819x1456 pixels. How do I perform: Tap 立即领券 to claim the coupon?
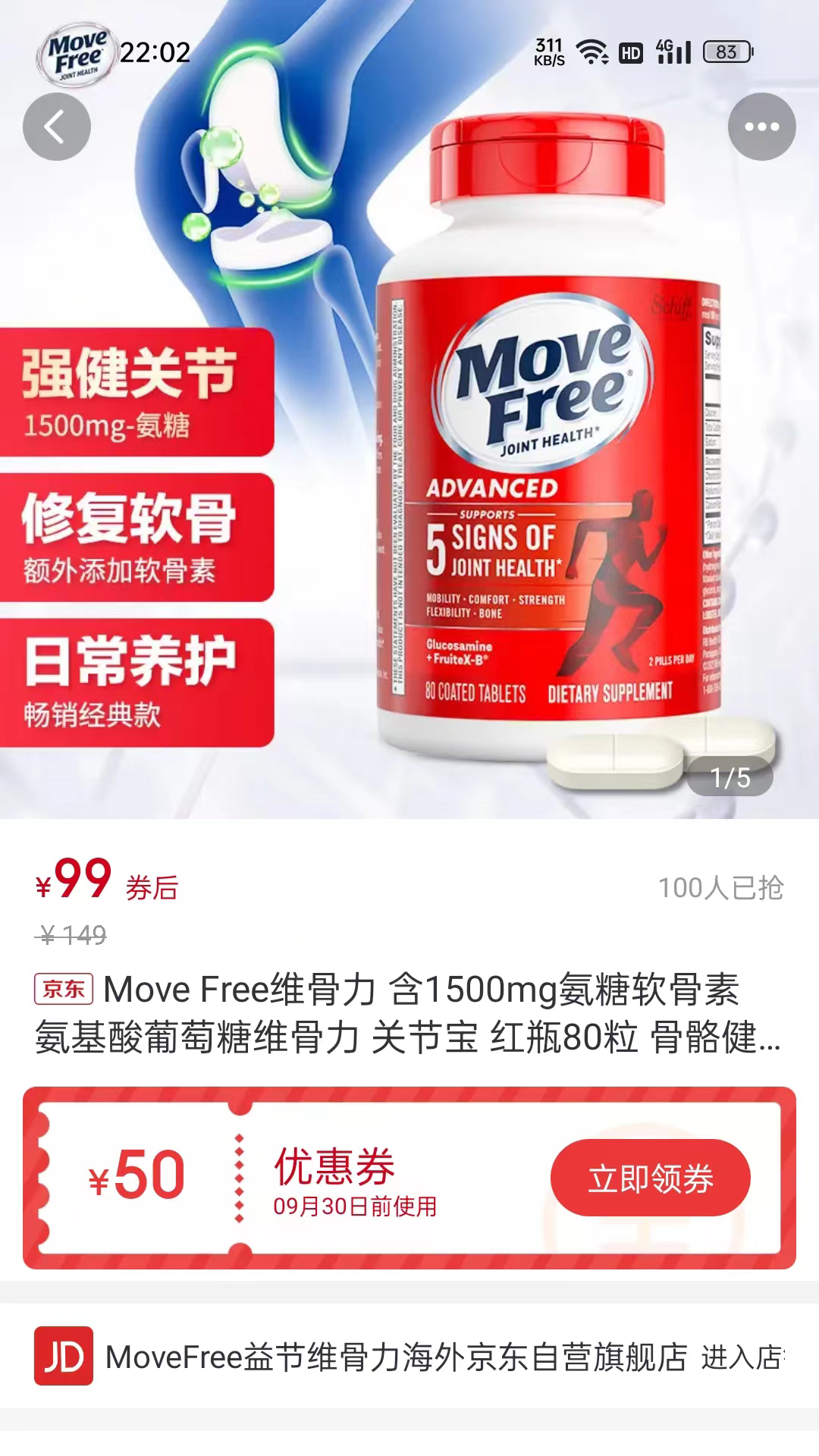(650, 1178)
